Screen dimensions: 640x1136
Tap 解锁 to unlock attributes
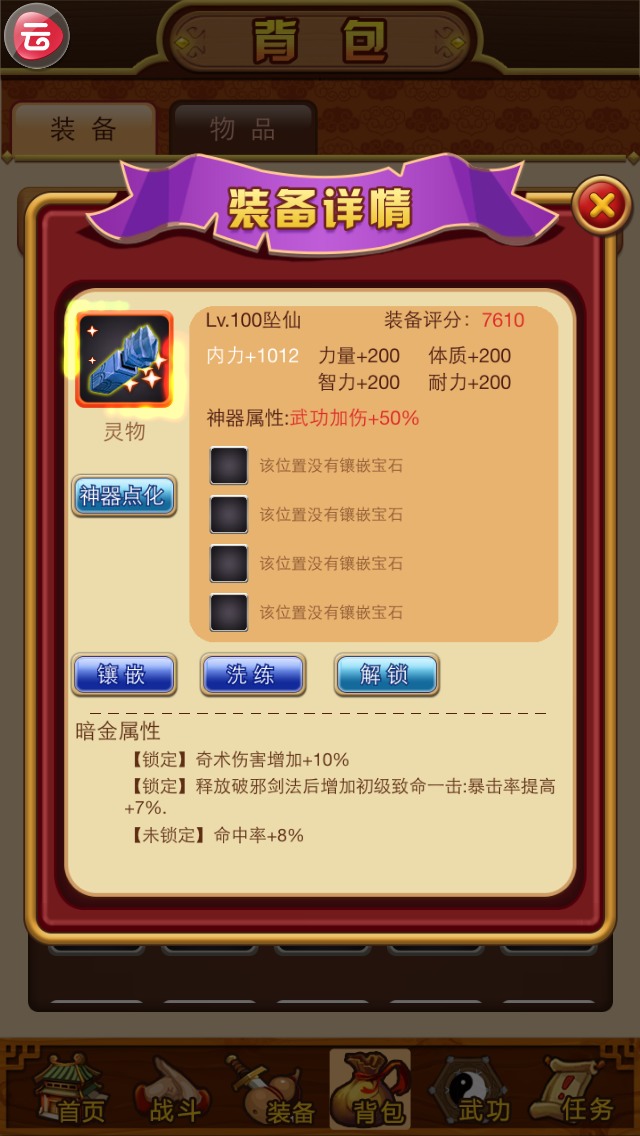click(385, 675)
